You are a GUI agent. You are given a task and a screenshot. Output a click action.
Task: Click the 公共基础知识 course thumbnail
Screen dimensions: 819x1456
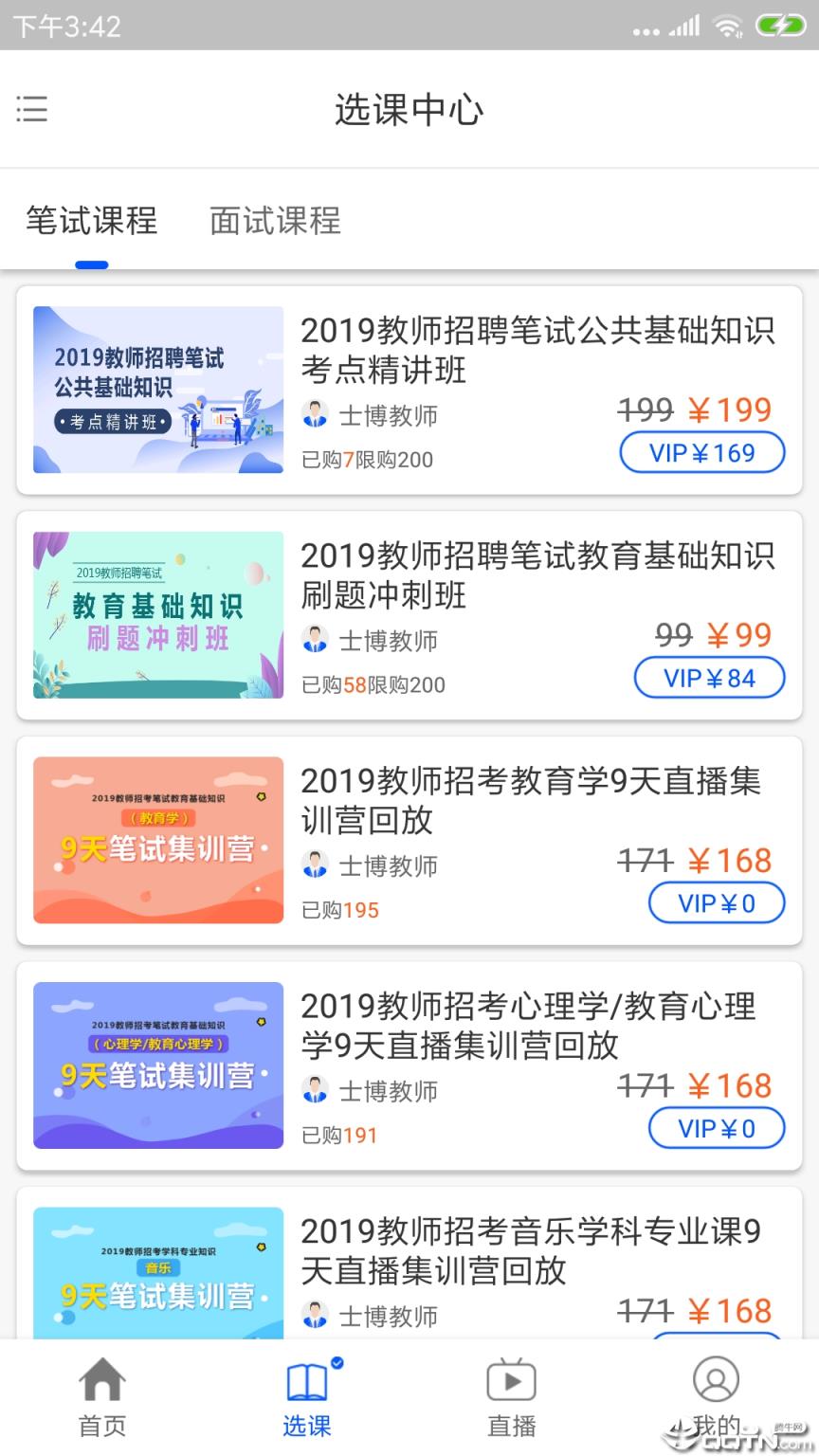click(157, 390)
